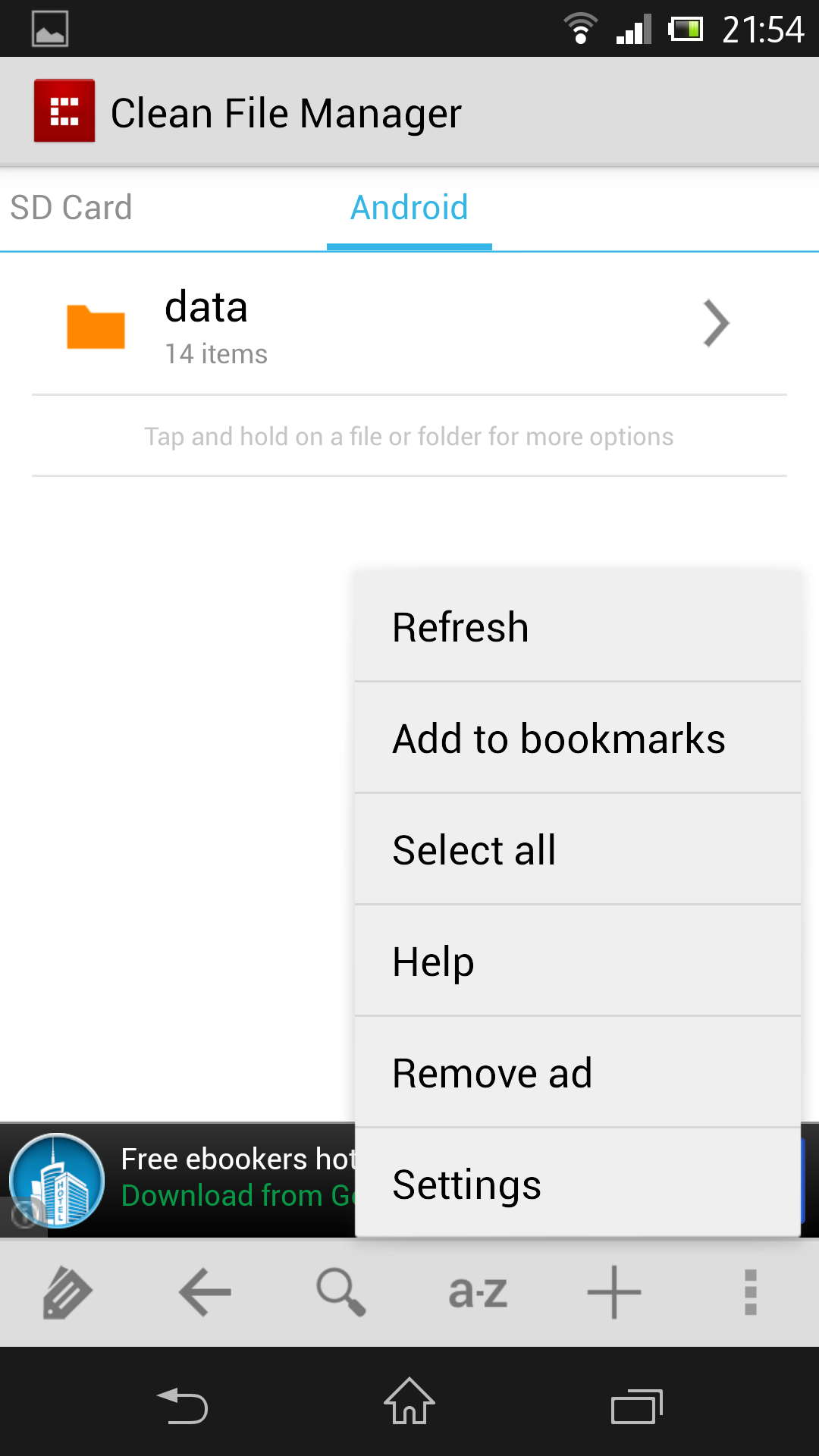
Task: Tap the three-dot overflow icon
Action: click(751, 1292)
